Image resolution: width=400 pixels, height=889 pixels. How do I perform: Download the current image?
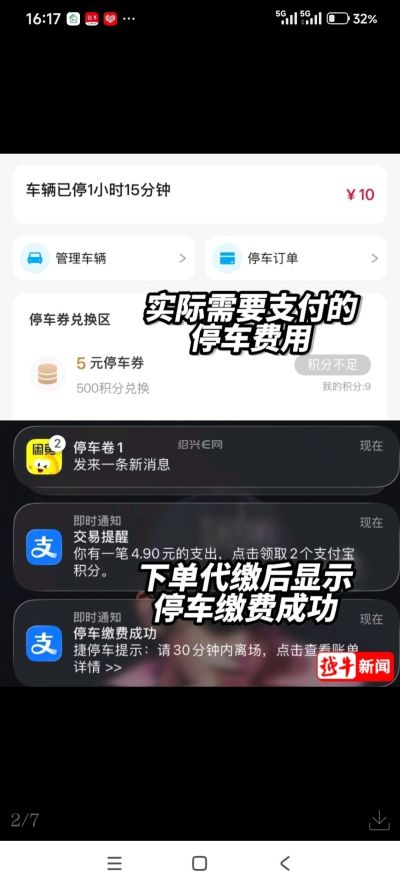click(378, 819)
